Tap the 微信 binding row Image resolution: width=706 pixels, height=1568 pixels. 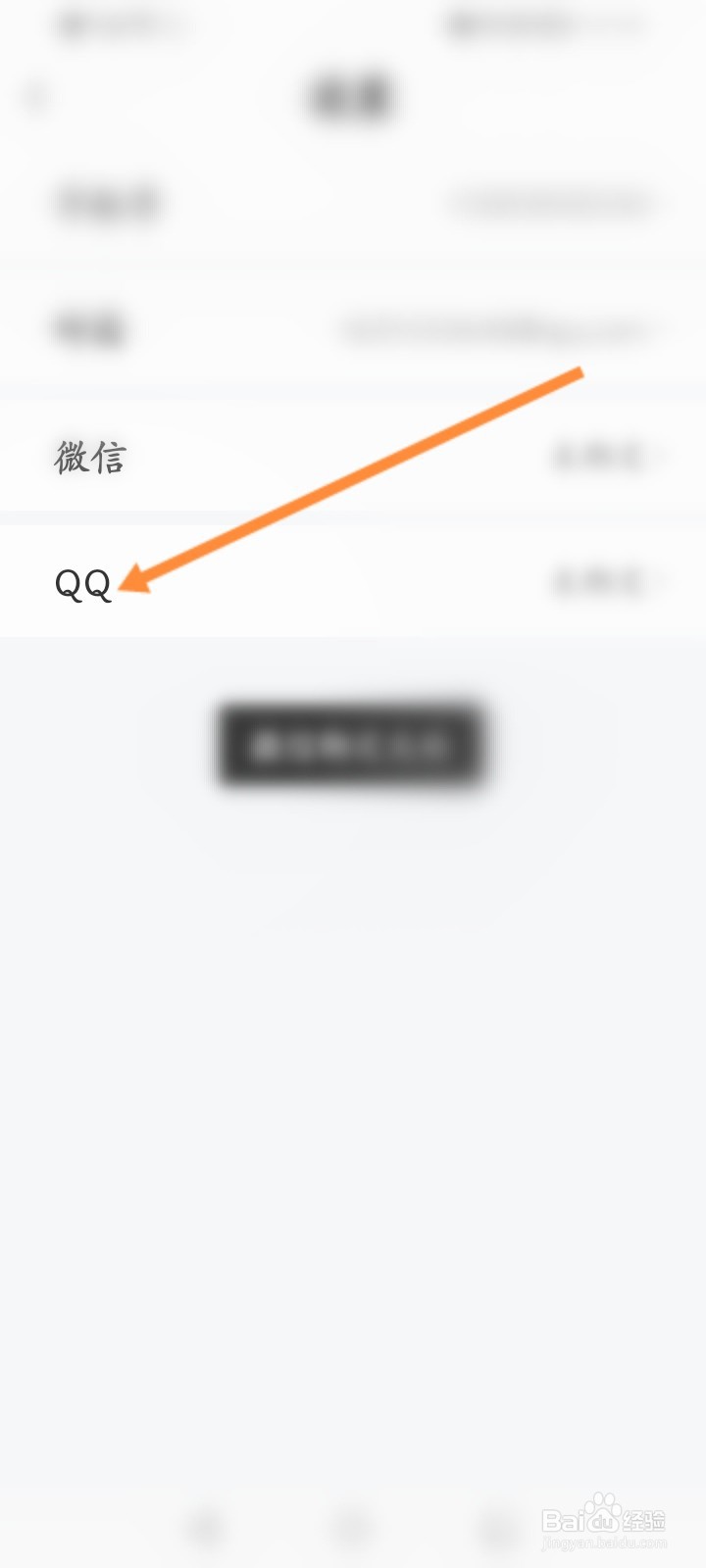(x=353, y=457)
